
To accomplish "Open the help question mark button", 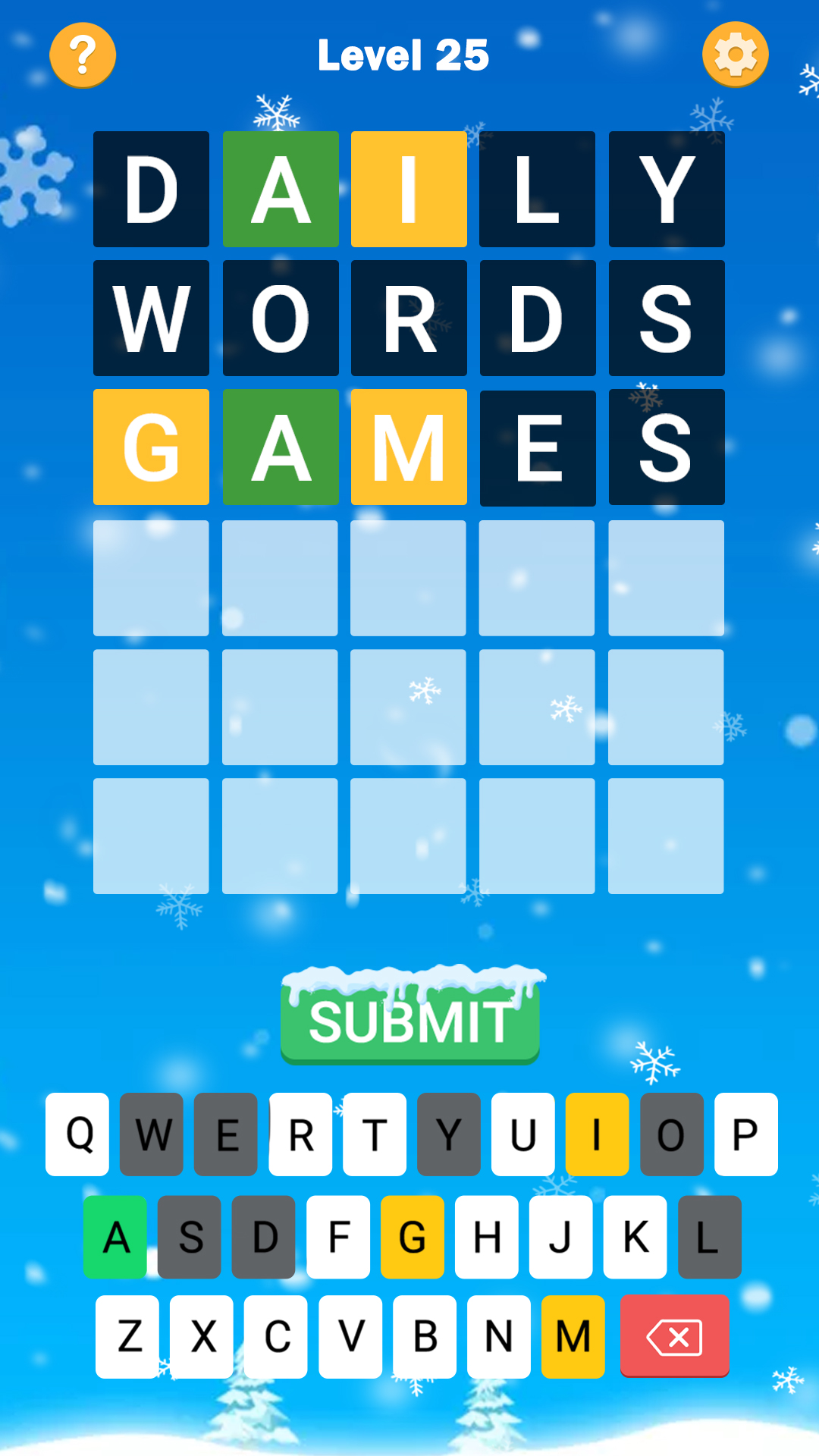I will pos(83,55).
